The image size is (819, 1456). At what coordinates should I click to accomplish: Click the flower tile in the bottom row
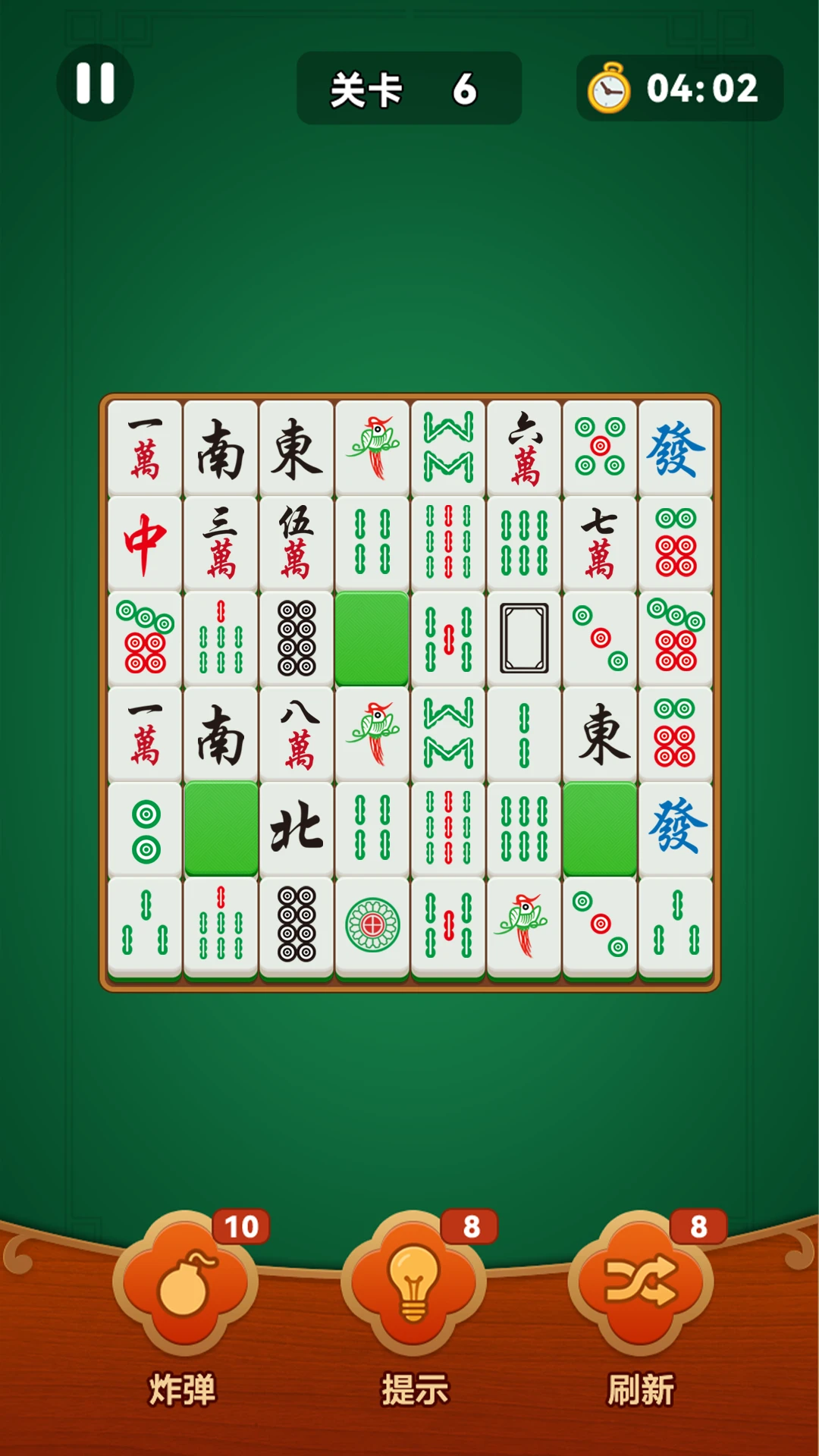tap(372, 924)
